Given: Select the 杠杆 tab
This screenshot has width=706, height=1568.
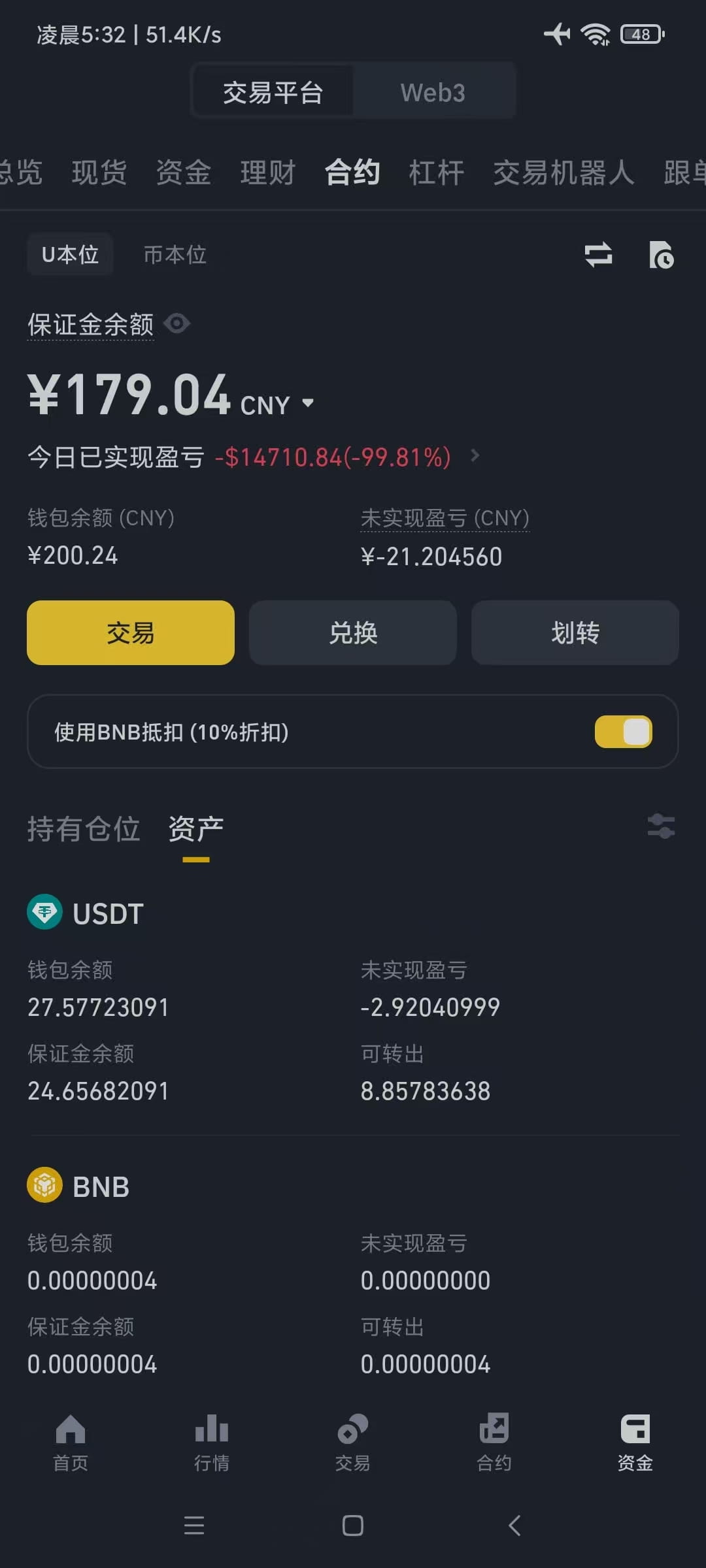Looking at the screenshot, I should point(437,173).
